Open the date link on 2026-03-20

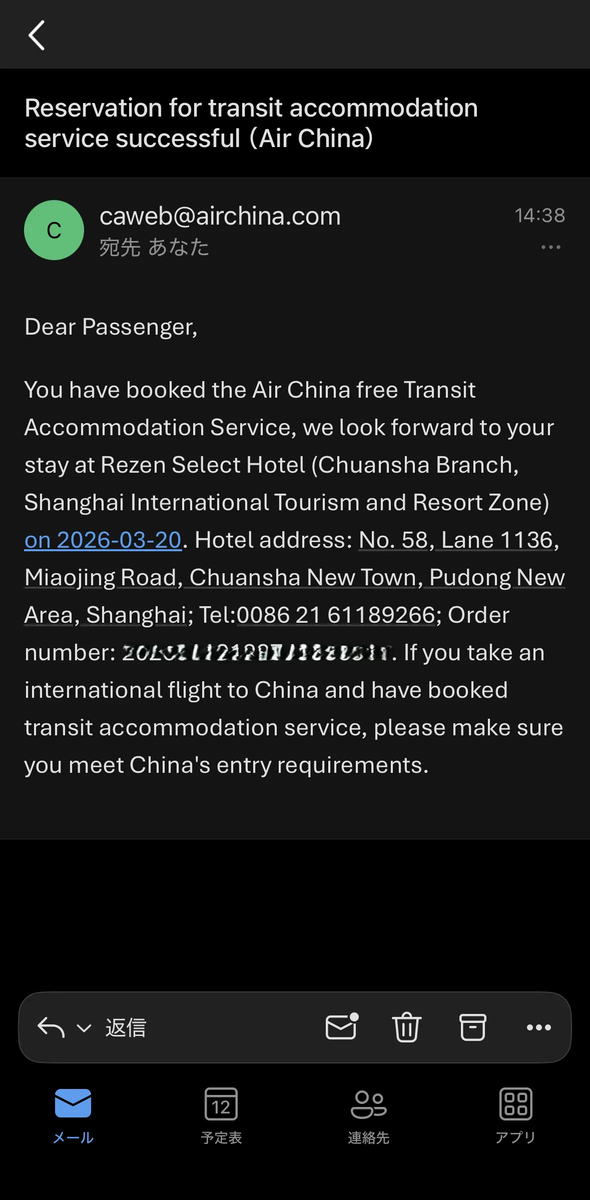pos(103,540)
